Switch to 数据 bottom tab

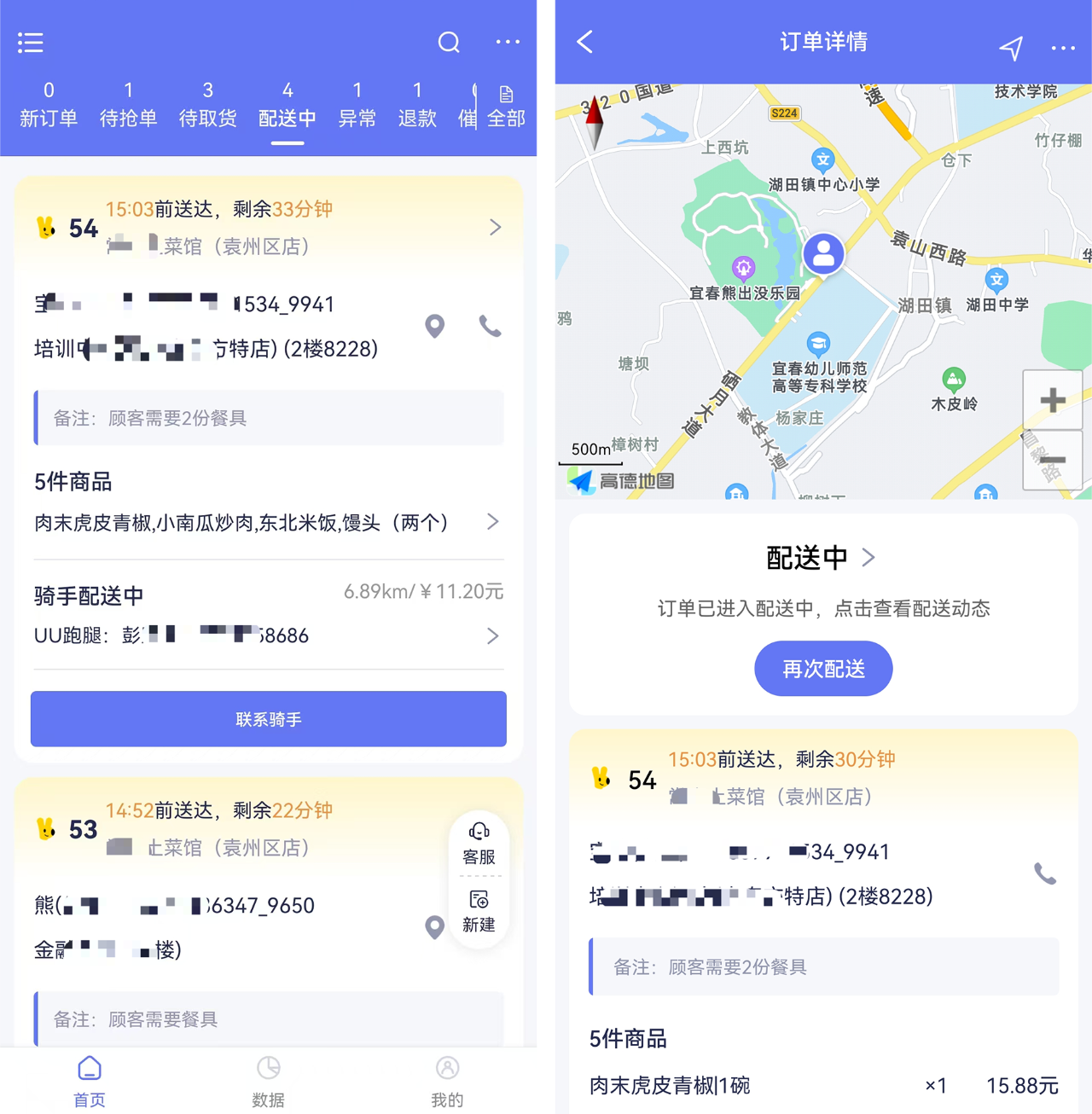pos(269,1082)
